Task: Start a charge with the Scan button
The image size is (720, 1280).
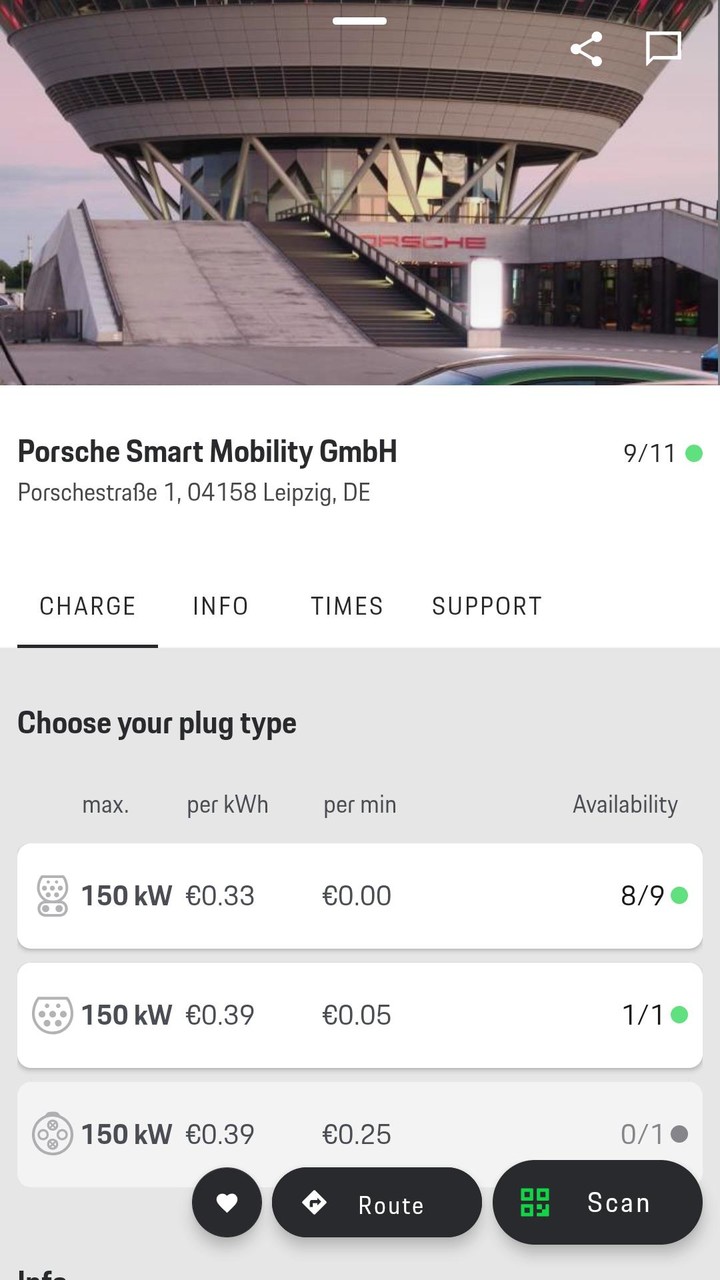Action: [597, 1202]
